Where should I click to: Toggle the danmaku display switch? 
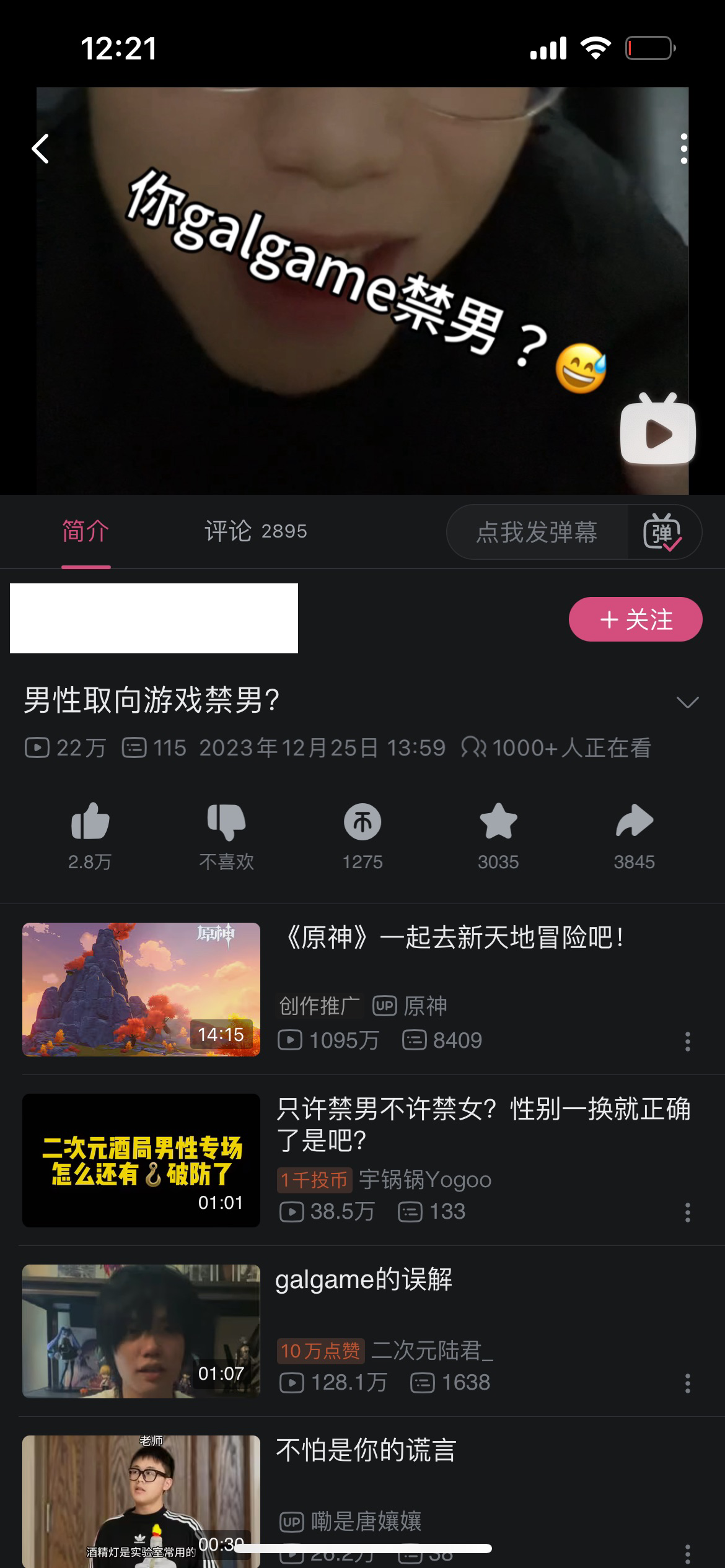point(662,532)
